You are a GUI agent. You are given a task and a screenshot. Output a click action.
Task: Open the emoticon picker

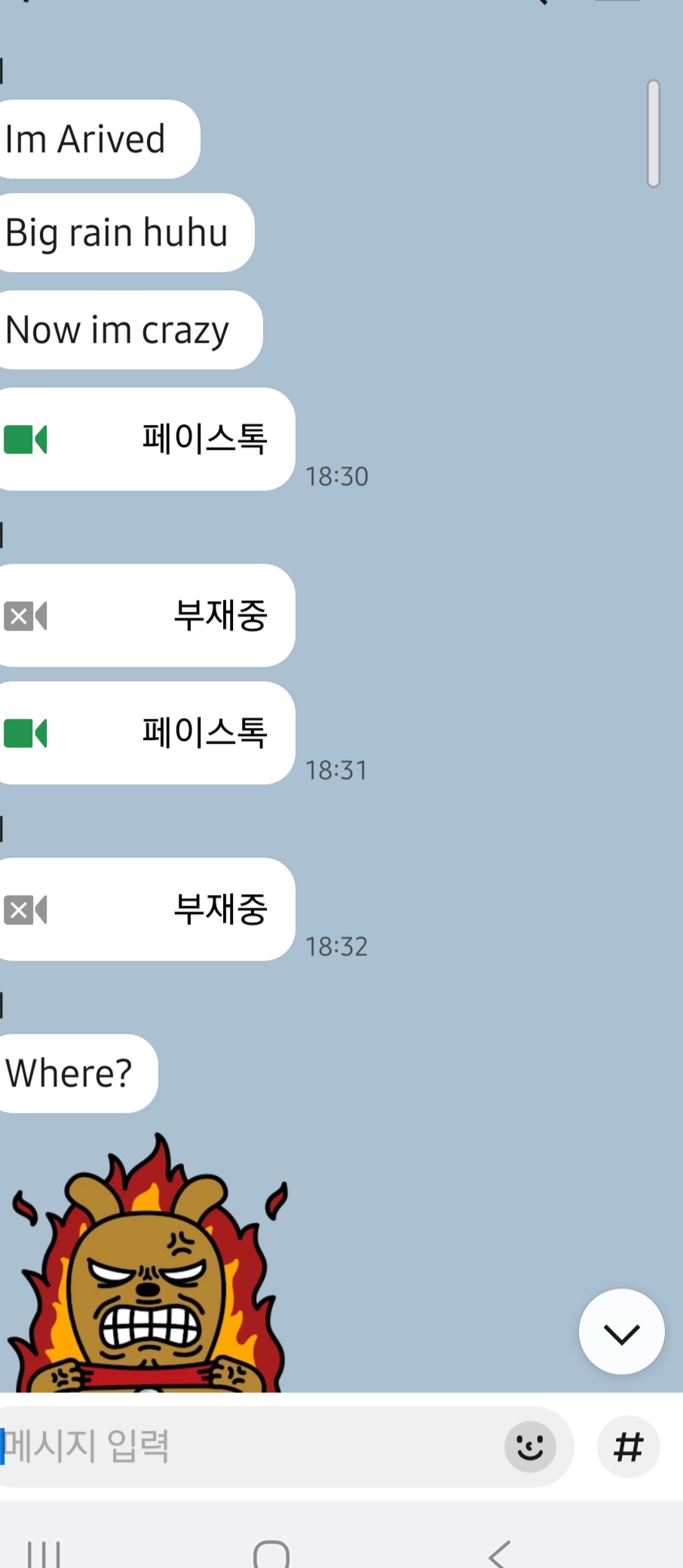click(x=530, y=1447)
